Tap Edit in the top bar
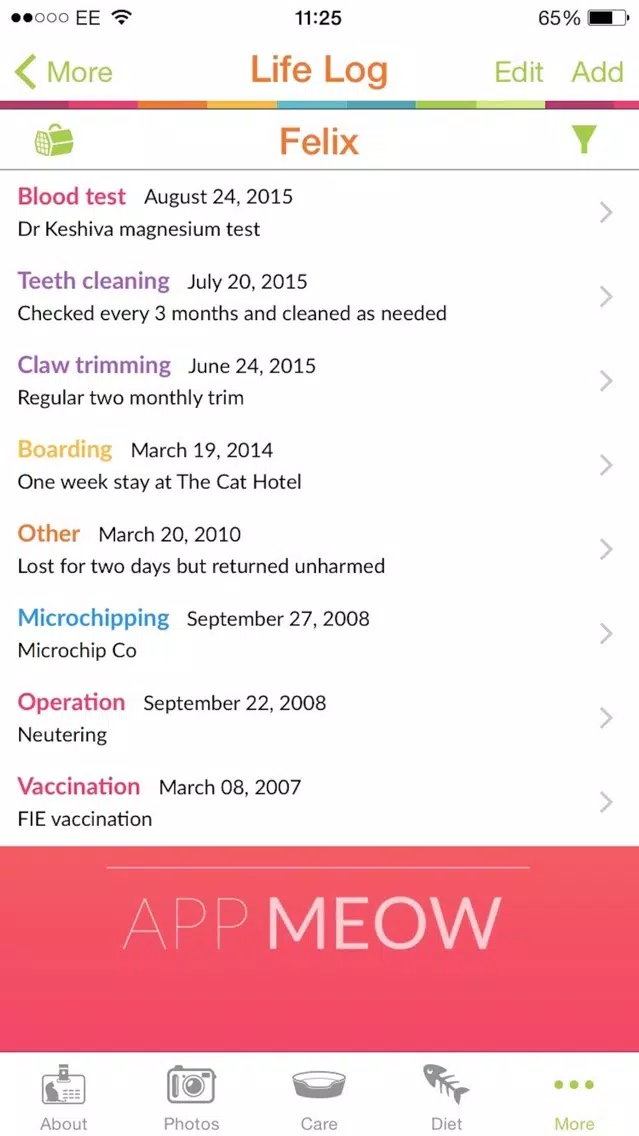Image resolution: width=639 pixels, height=1136 pixels. coord(519,72)
